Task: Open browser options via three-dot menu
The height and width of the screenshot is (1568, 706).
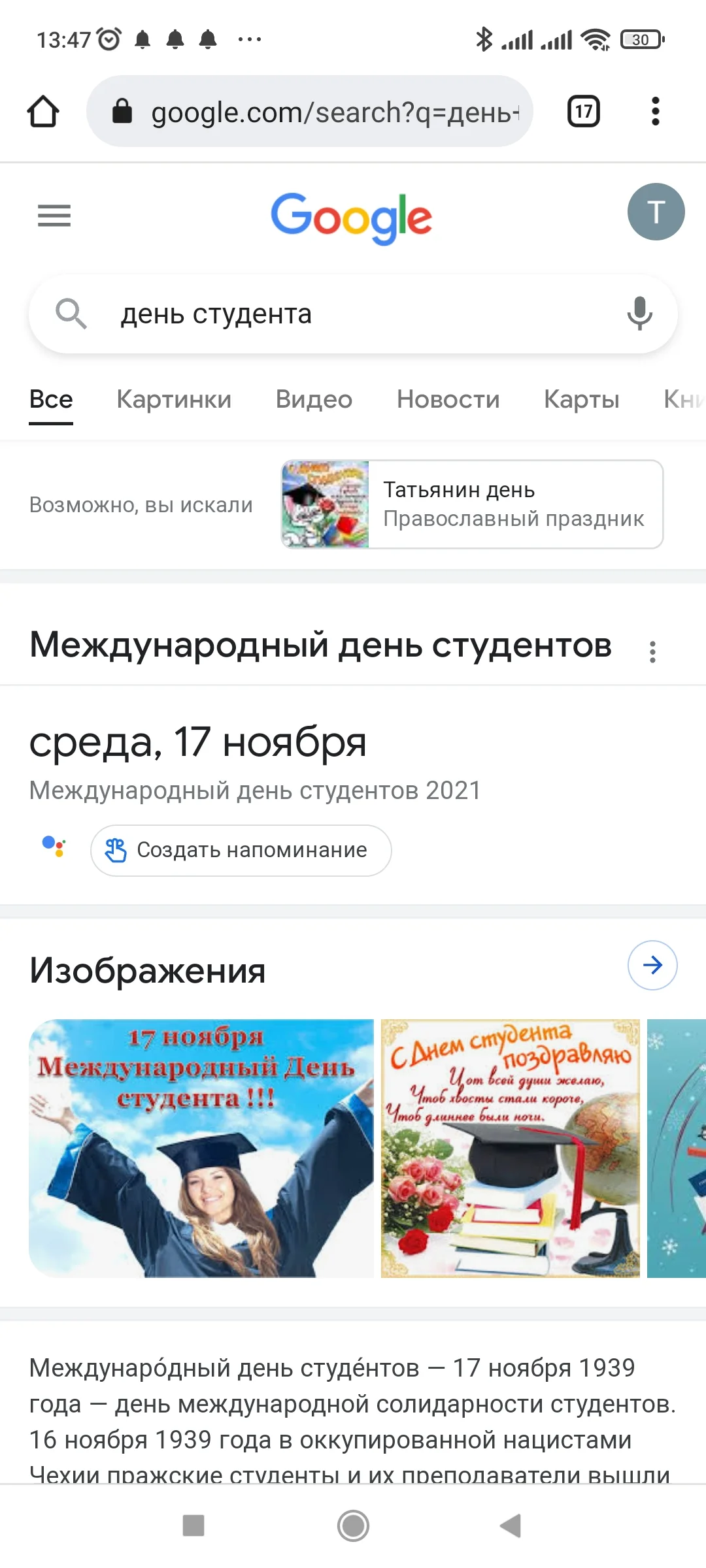Action: [x=655, y=110]
